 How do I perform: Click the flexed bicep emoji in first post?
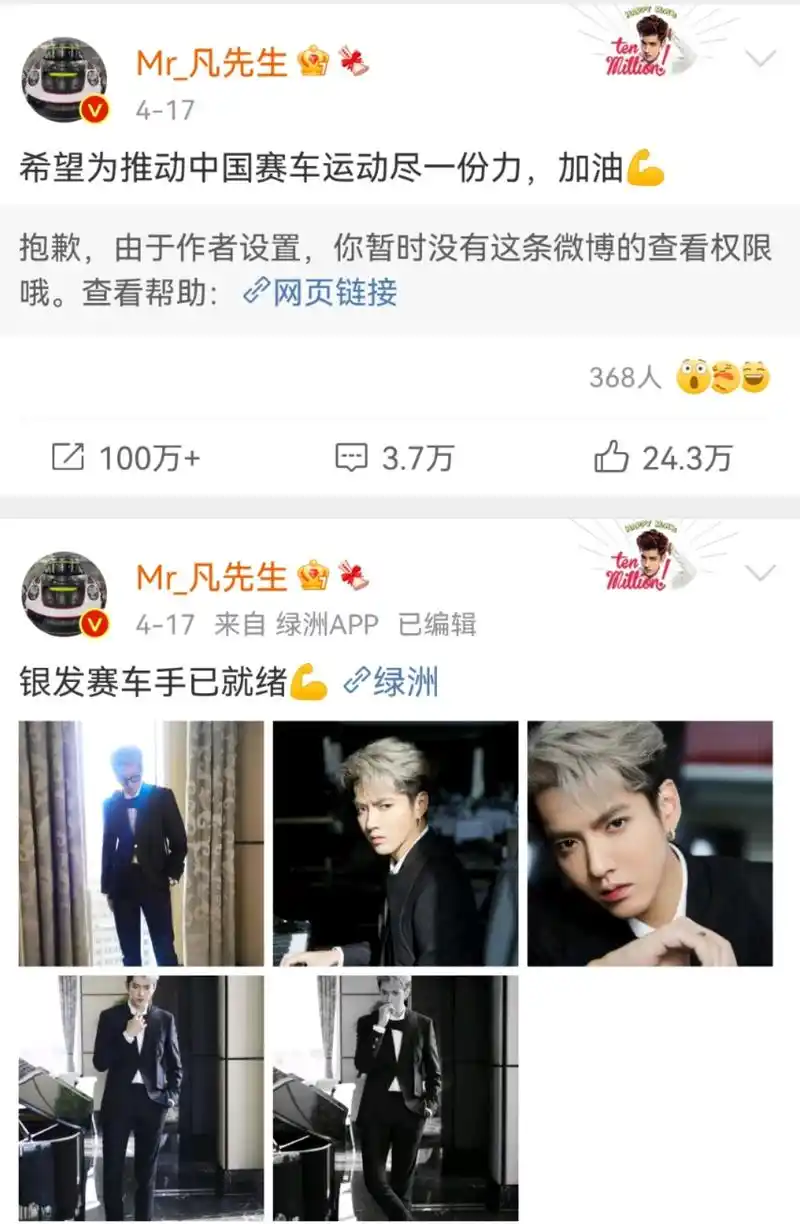(x=647, y=172)
